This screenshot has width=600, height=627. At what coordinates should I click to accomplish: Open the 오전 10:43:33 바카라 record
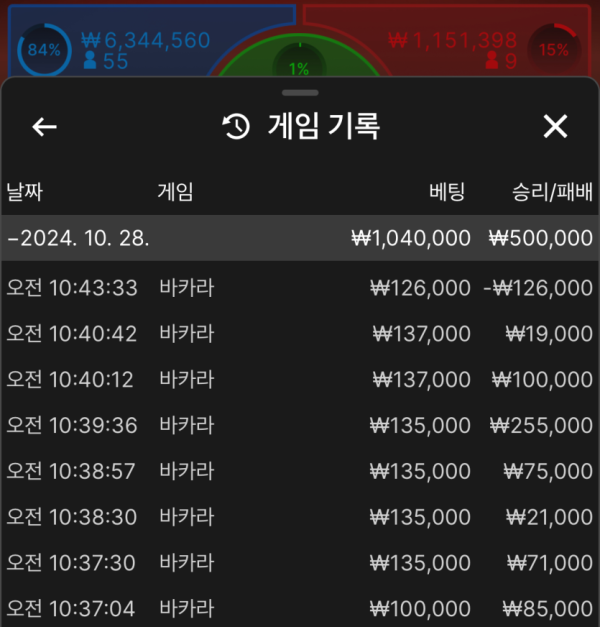(x=300, y=288)
